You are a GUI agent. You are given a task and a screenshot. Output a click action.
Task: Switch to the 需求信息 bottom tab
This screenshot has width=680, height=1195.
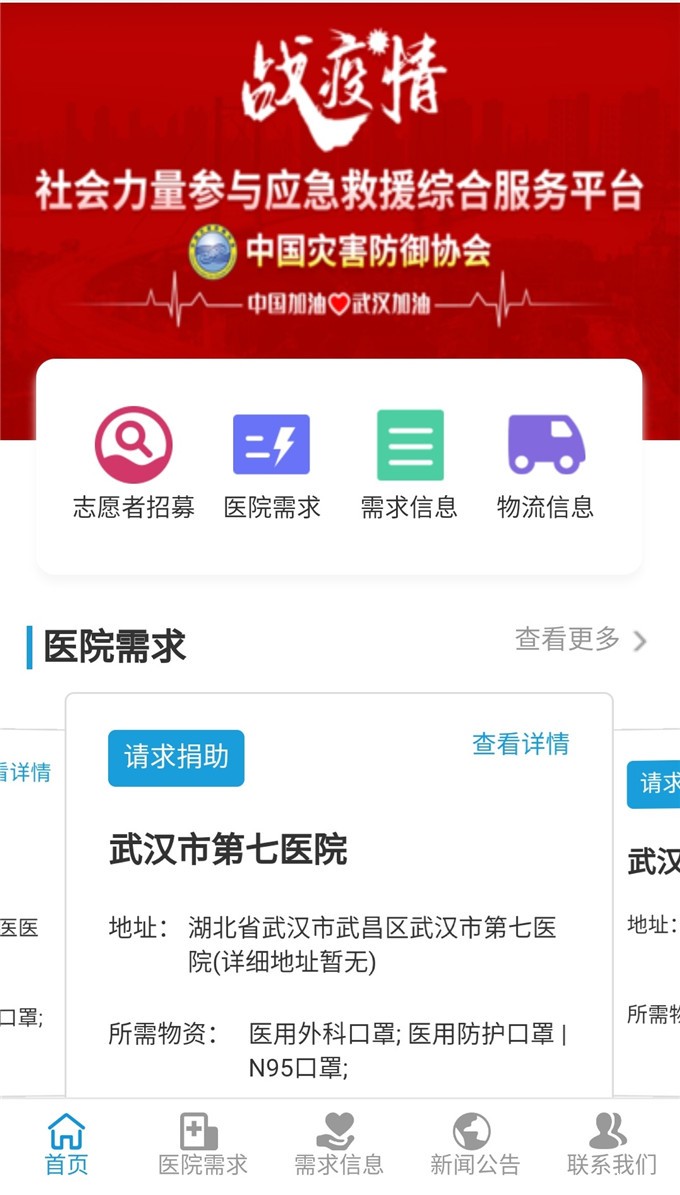[338, 1146]
